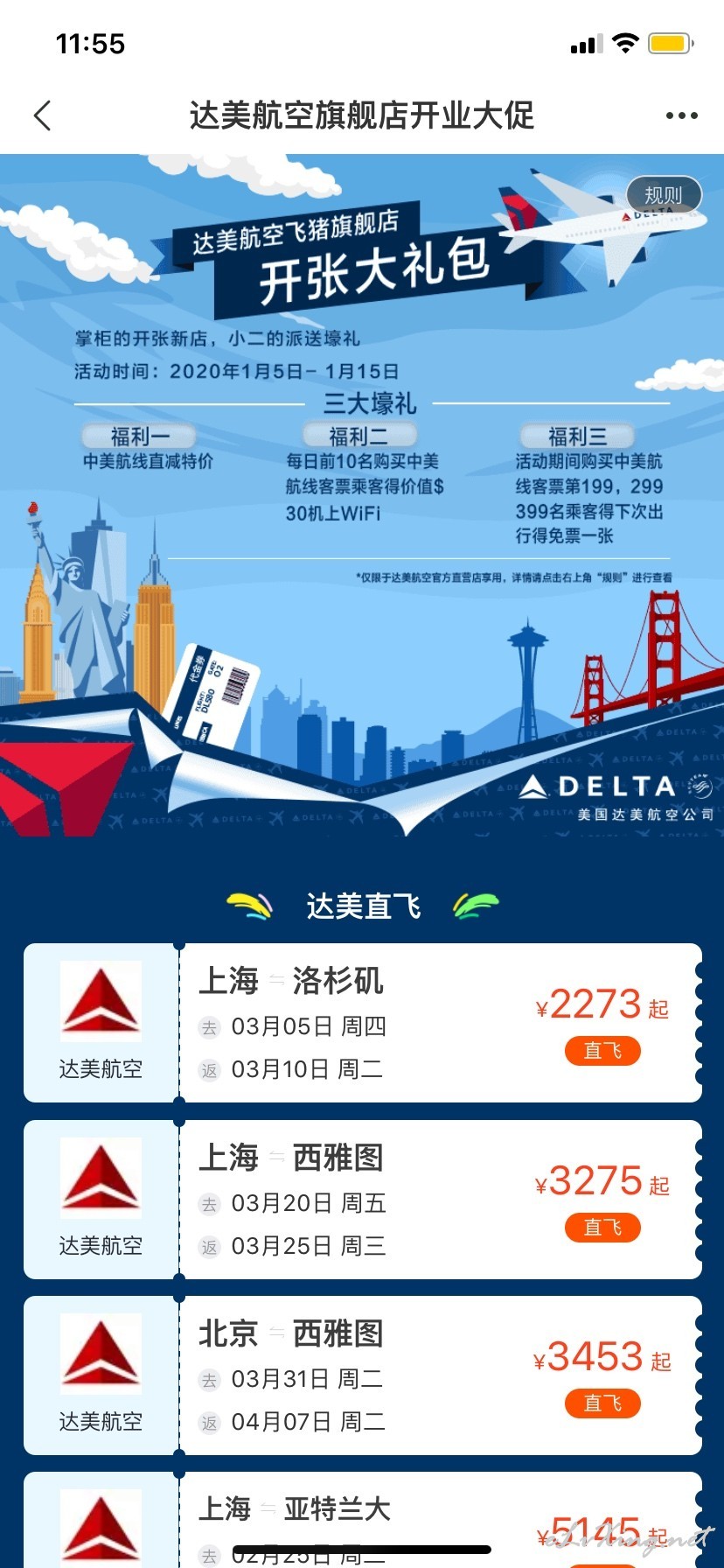View the 北京 to 西雅图 flight offer
The width and height of the screenshot is (724, 1568).
(x=363, y=1375)
